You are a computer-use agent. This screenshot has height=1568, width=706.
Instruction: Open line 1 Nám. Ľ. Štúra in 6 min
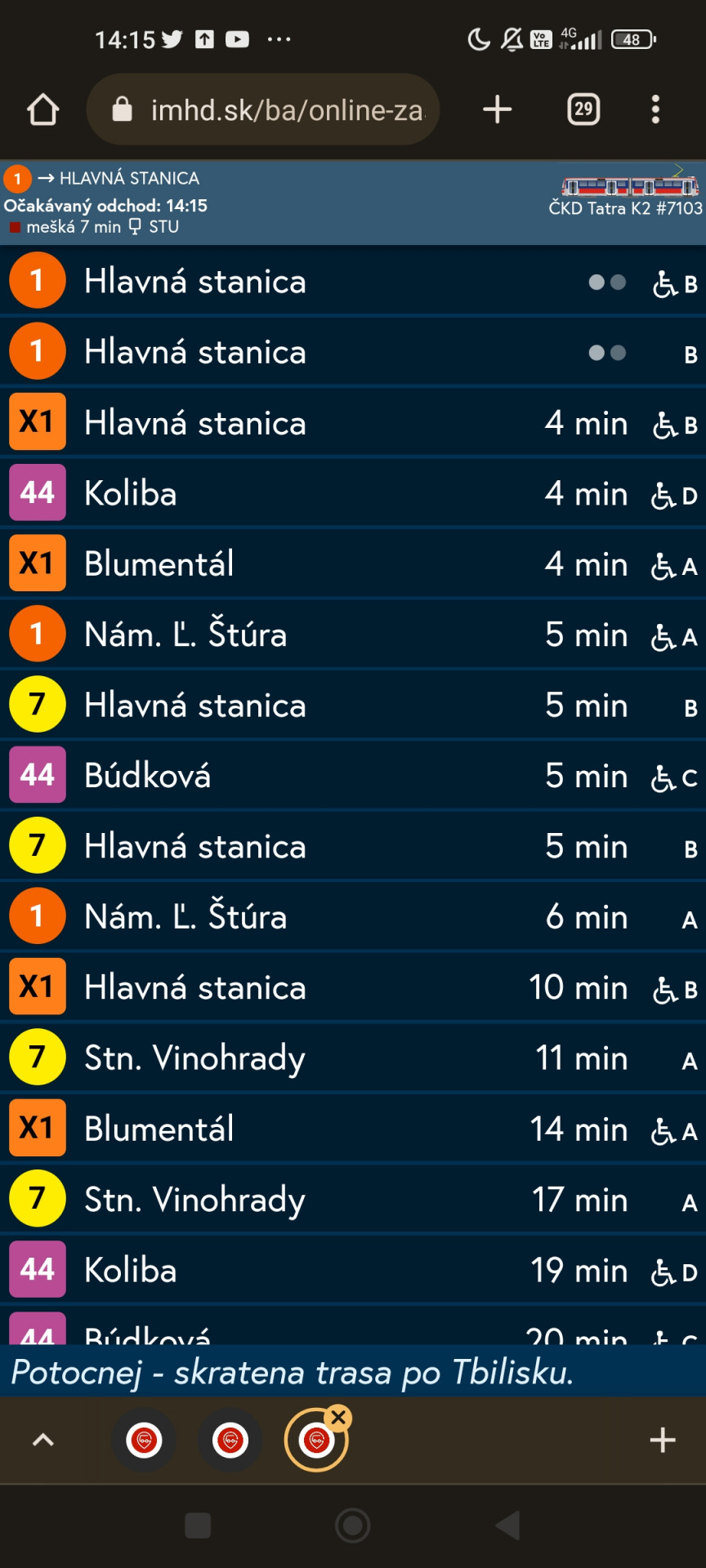[x=353, y=916]
